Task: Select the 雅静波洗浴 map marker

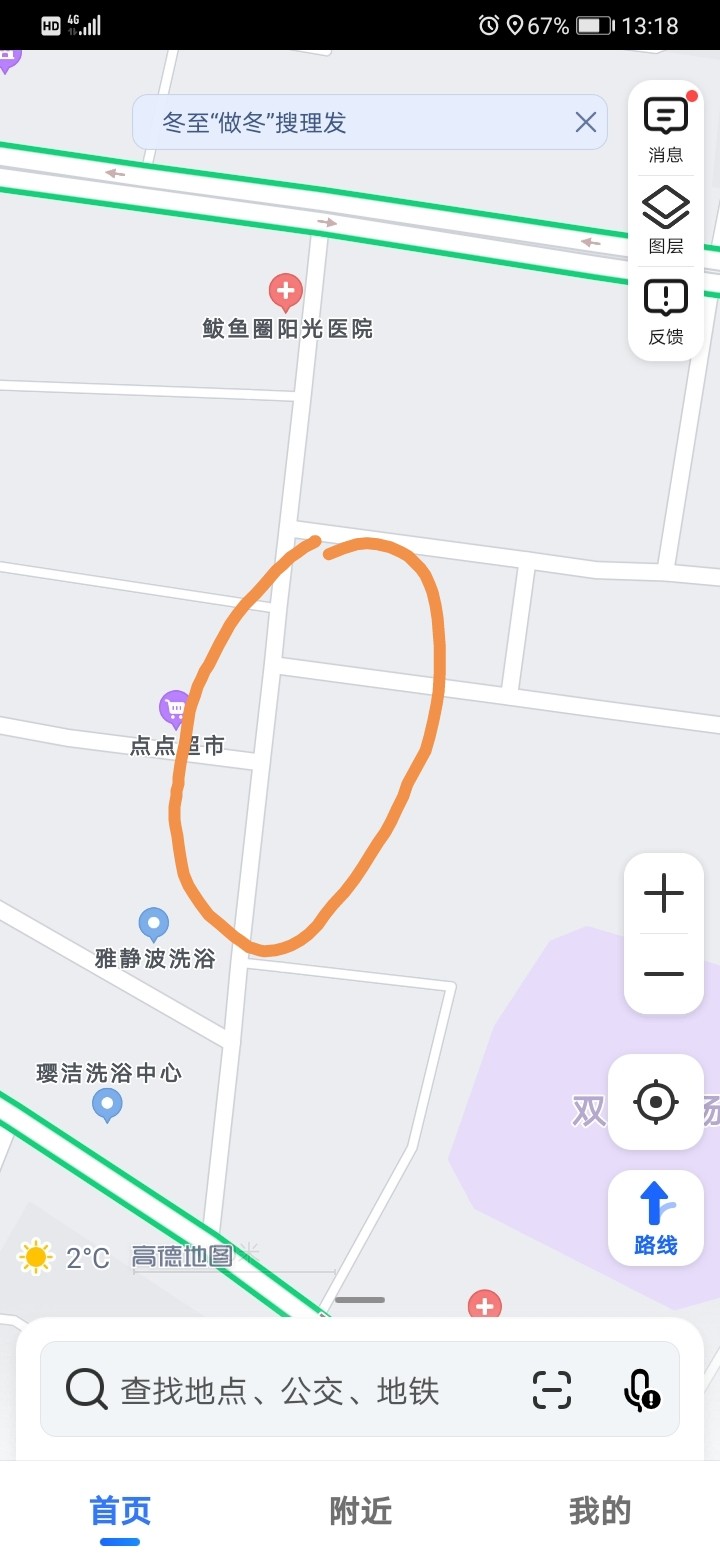Action: click(x=153, y=924)
